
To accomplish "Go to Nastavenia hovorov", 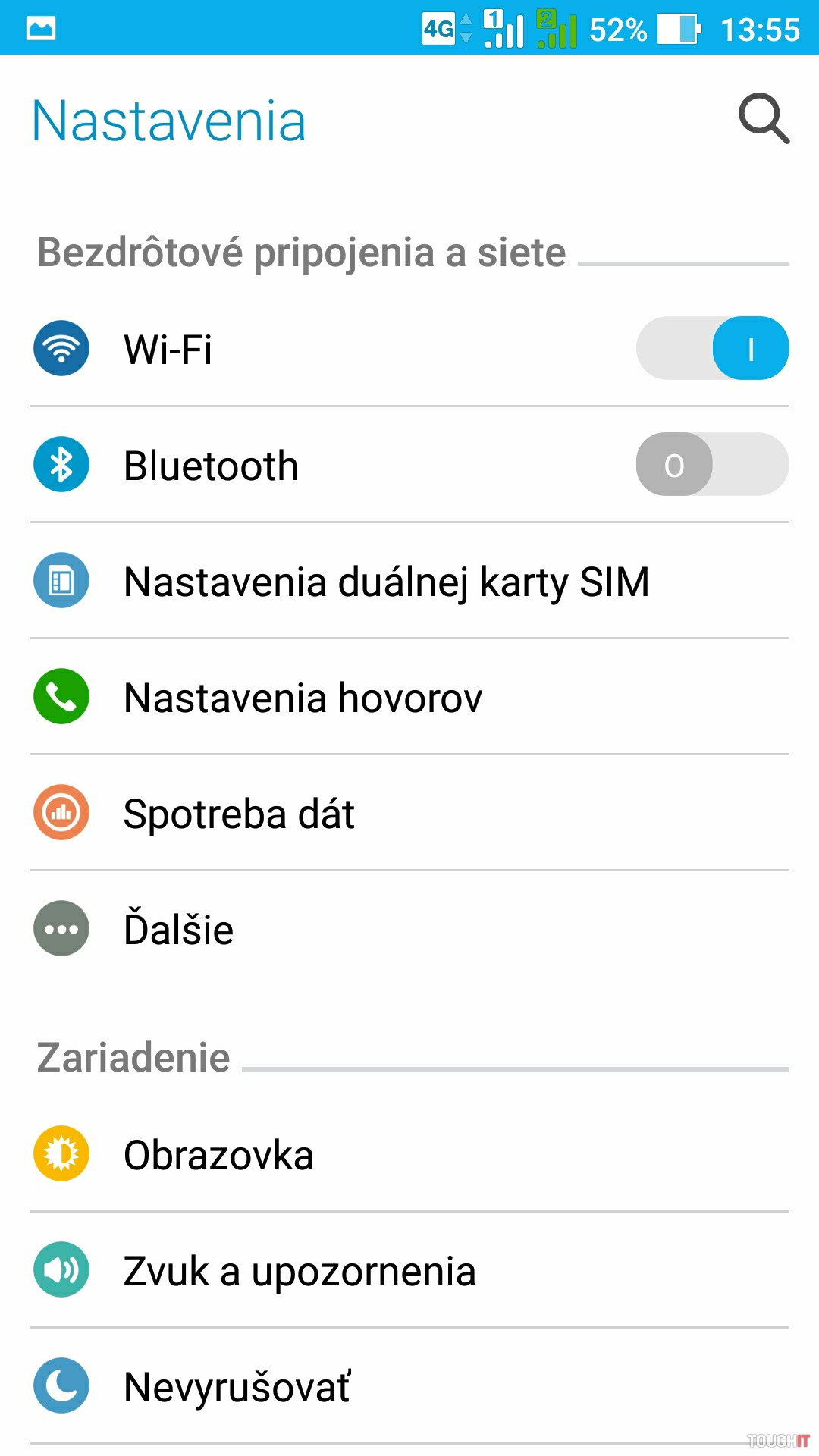I will pyautogui.click(x=303, y=698).
